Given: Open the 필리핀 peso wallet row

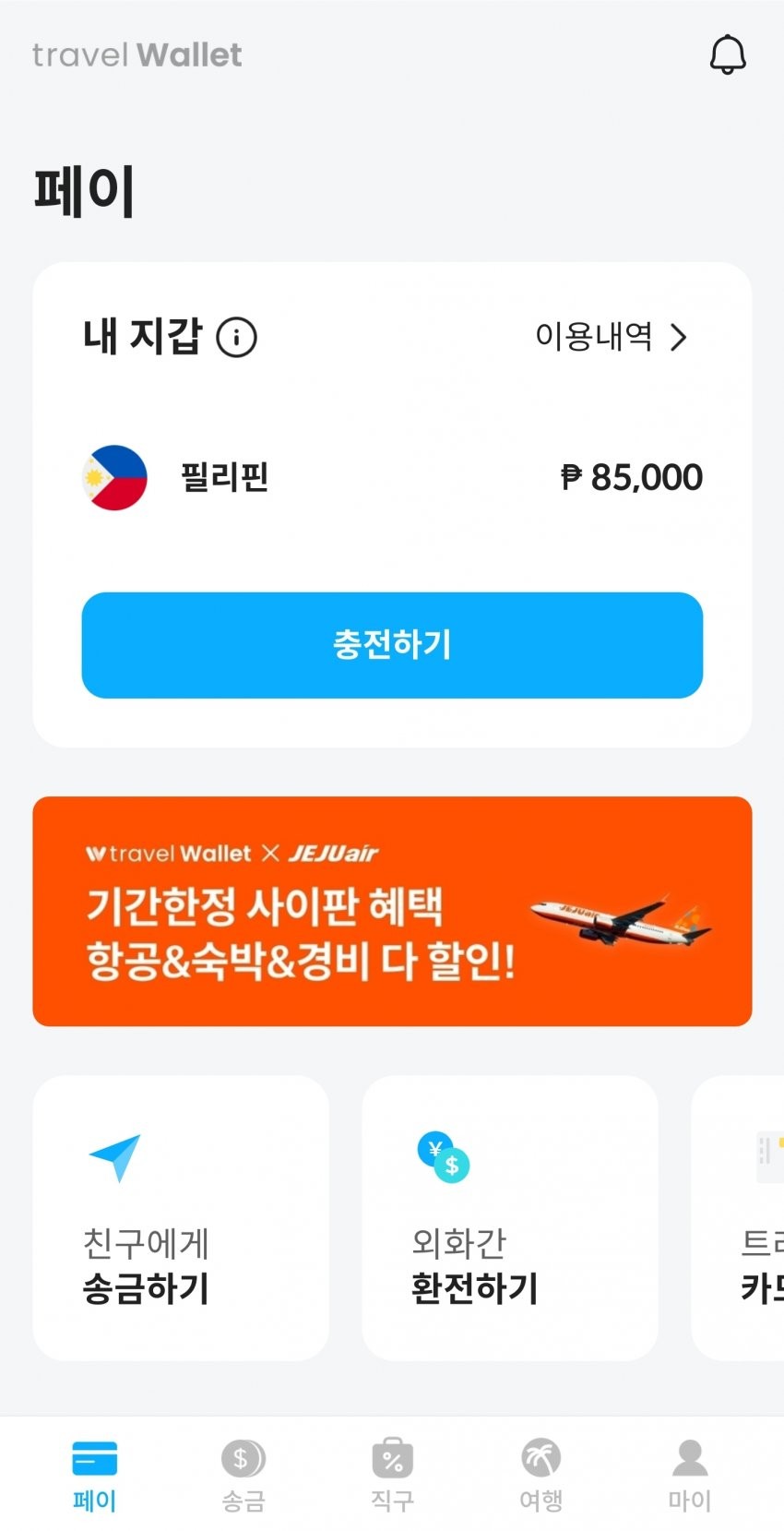Looking at the screenshot, I should pyautogui.click(x=392, y=477).
